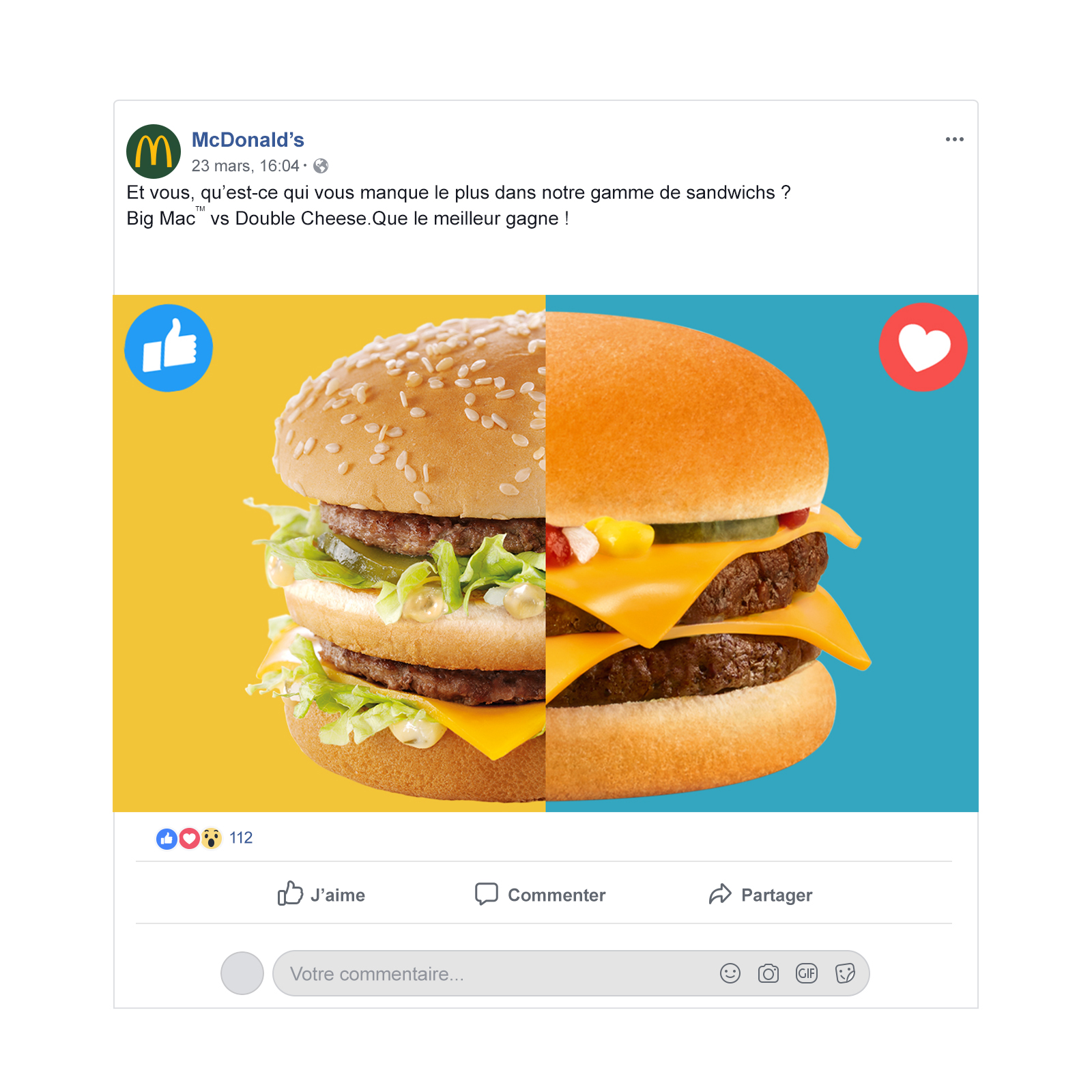Add a sticker to the comment
1092x1092 pixels.
[845, 973]
